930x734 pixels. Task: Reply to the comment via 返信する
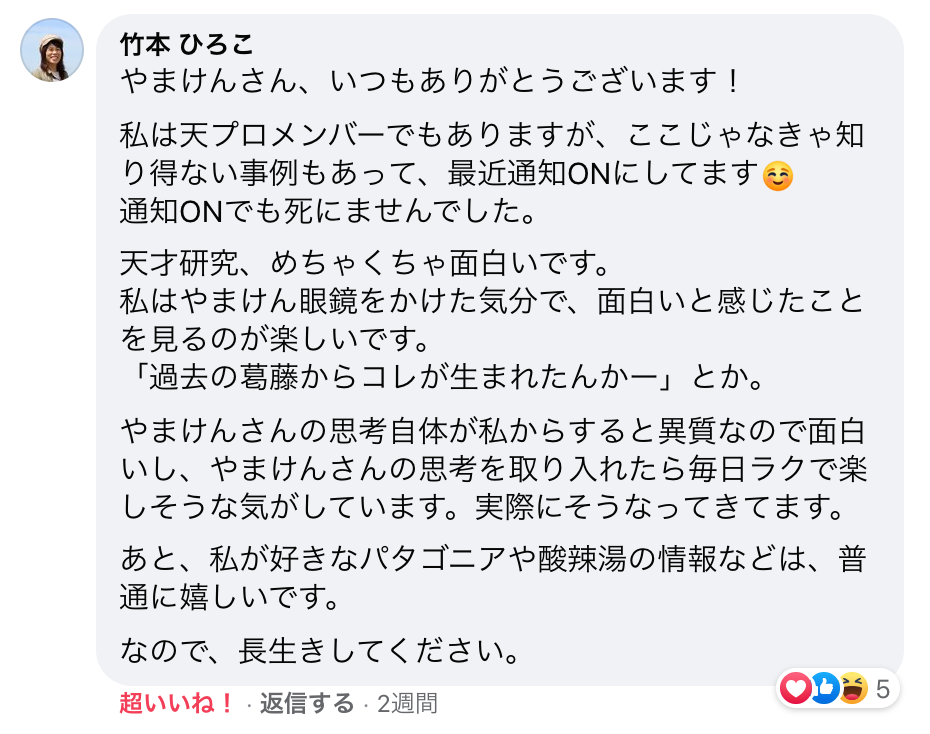[307, 703]
